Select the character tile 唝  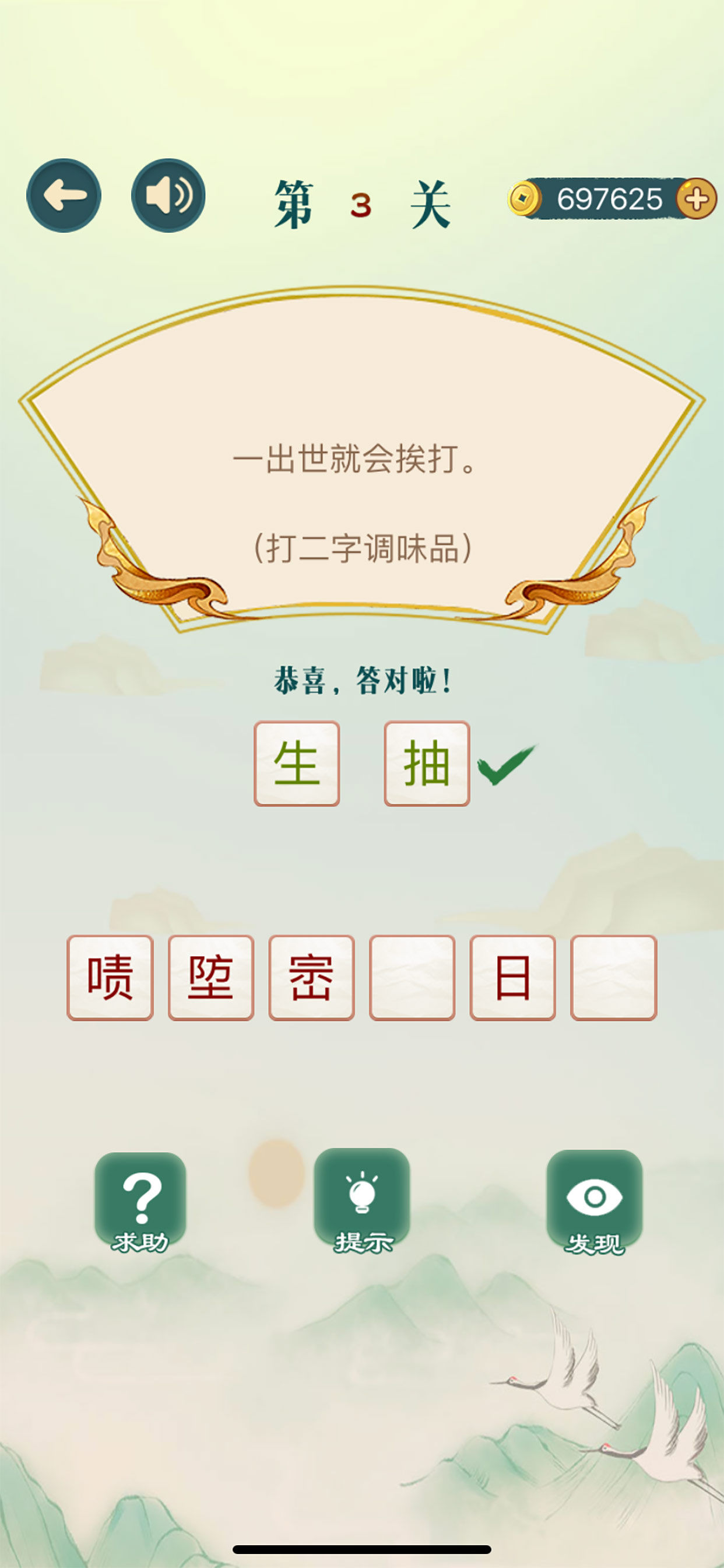110,978
